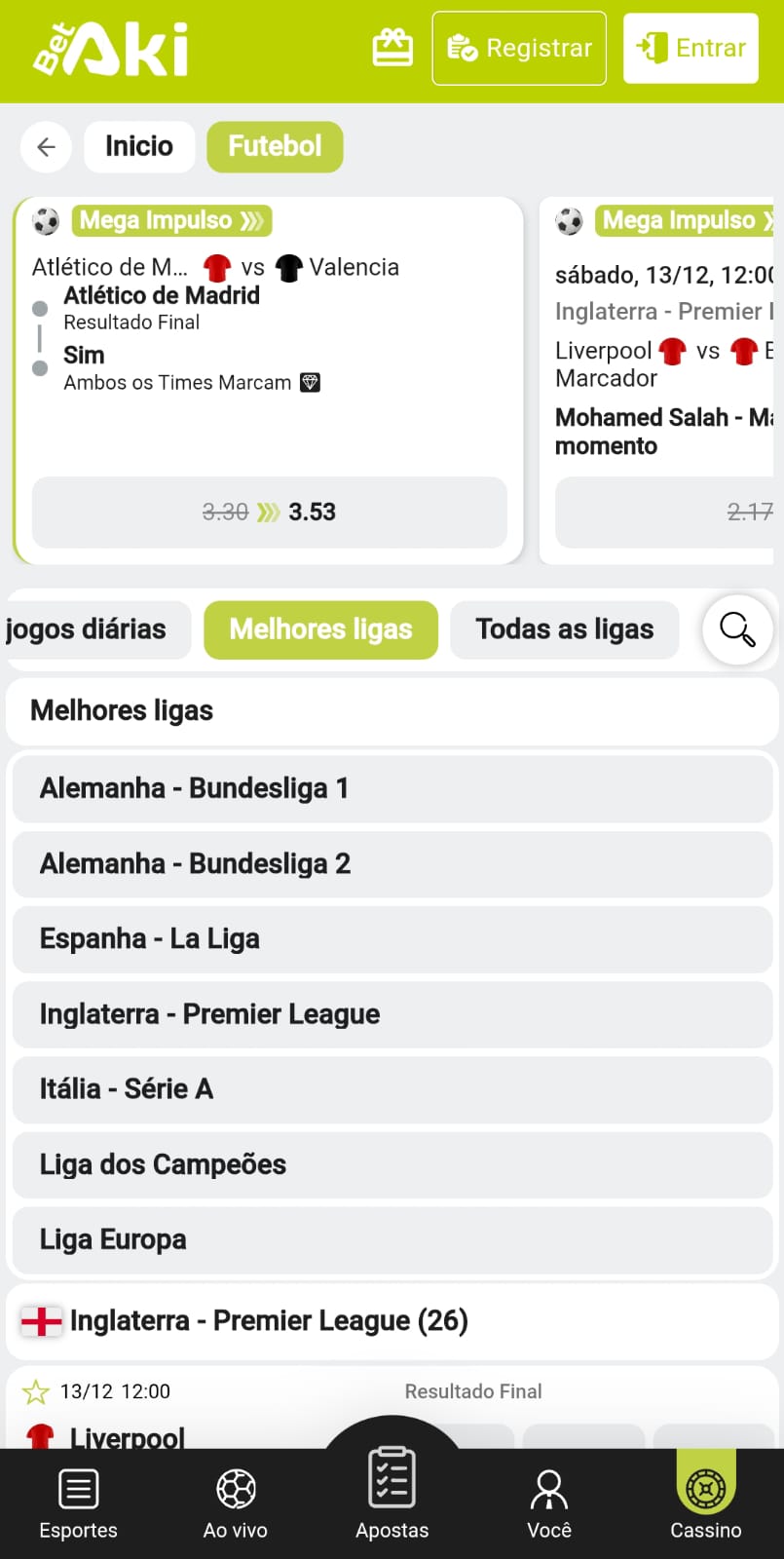Select the Todas as ligas filter
The height and width of the screenshot is (1559, 784).
click(565, 629)
